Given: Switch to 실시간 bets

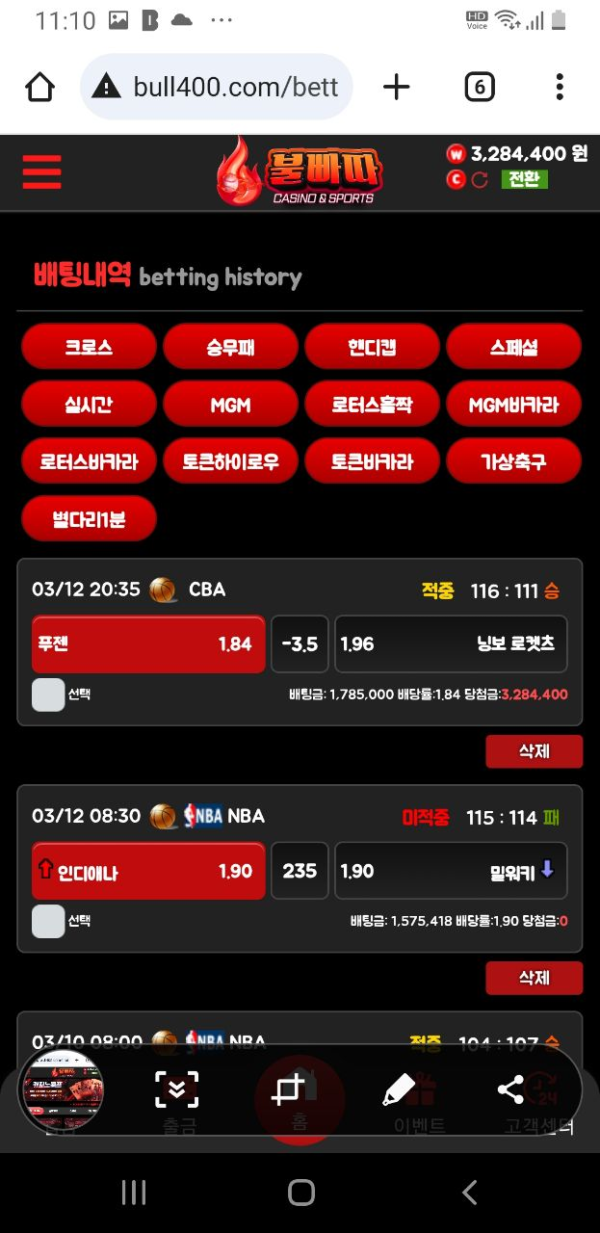Looking at the screenshot, I should pos(89,405).
